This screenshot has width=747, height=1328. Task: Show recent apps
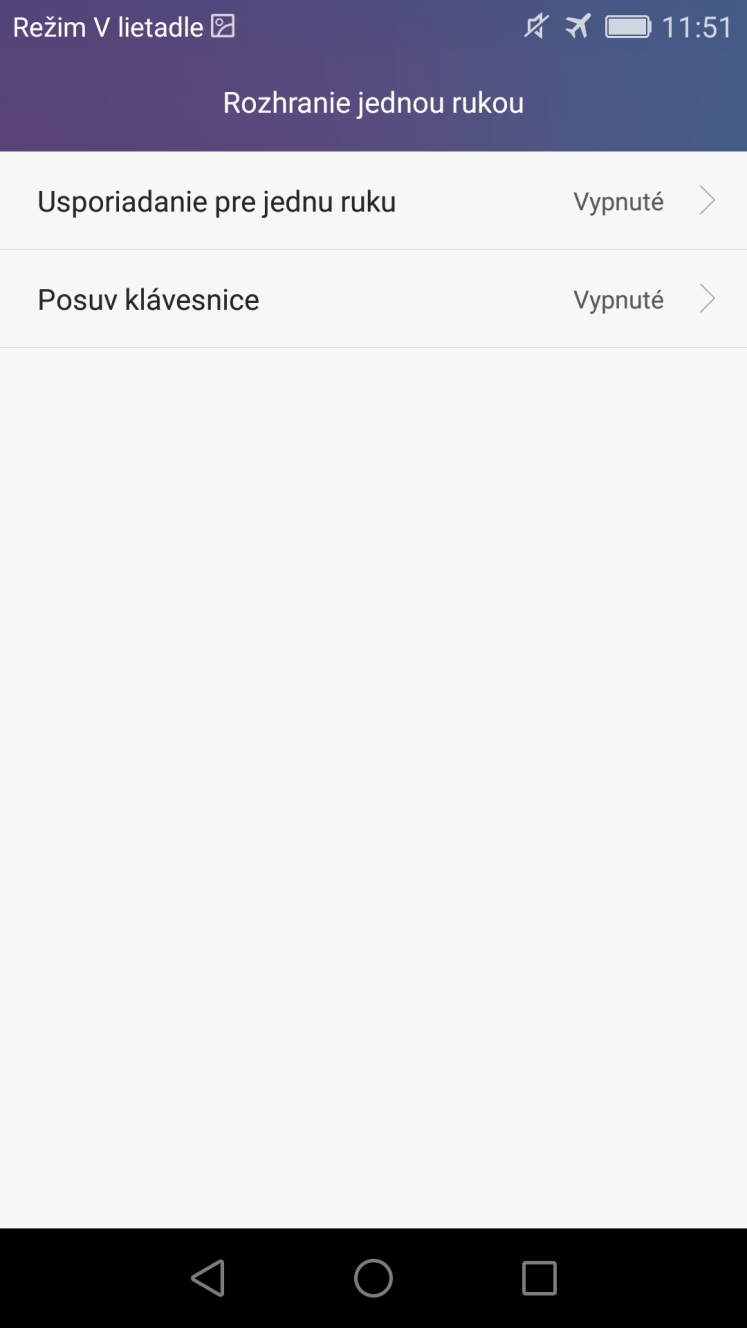pyautogui.click(x=539, y=1278)
